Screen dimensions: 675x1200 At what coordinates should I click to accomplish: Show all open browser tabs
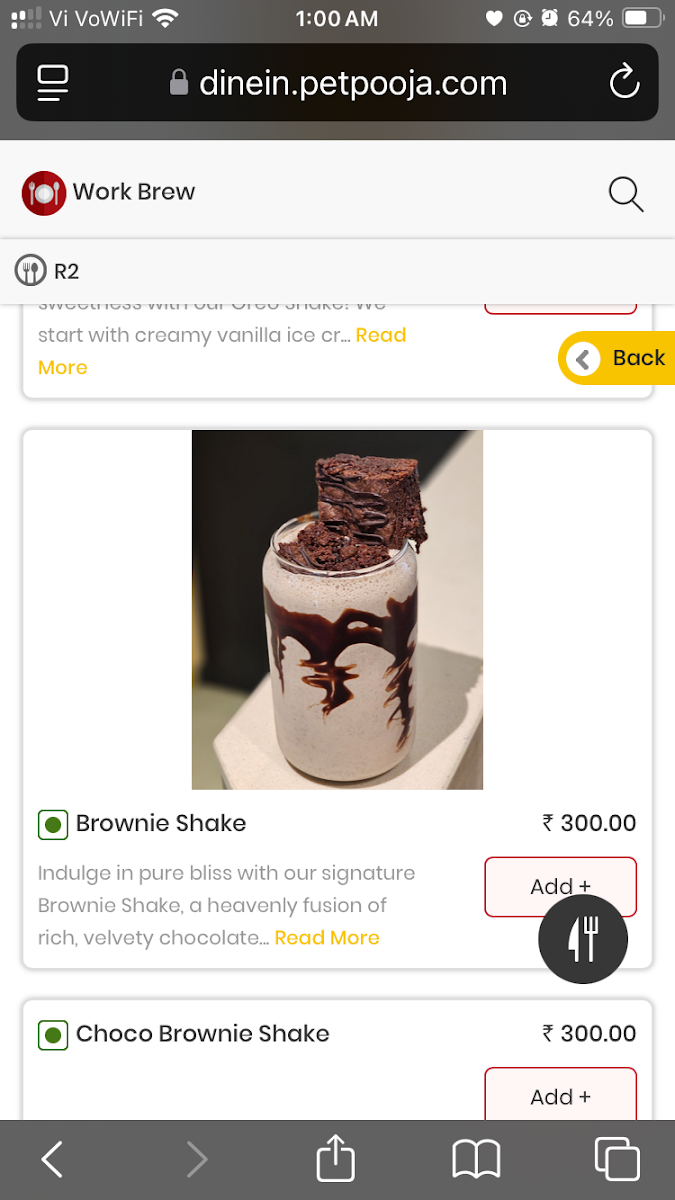coord(616,1160)
